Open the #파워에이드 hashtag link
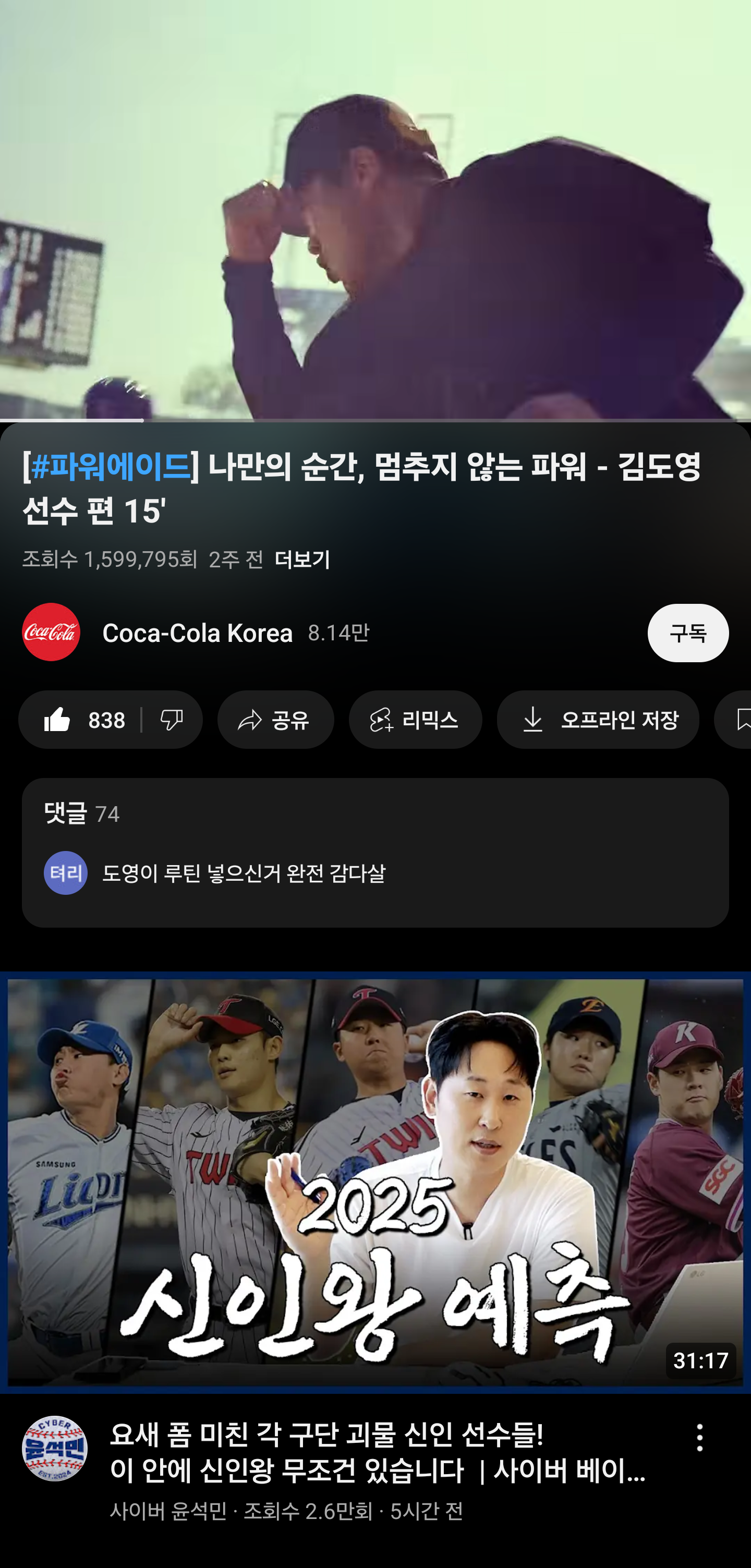The image size is (751, 1568). click(x=111, y=467)
